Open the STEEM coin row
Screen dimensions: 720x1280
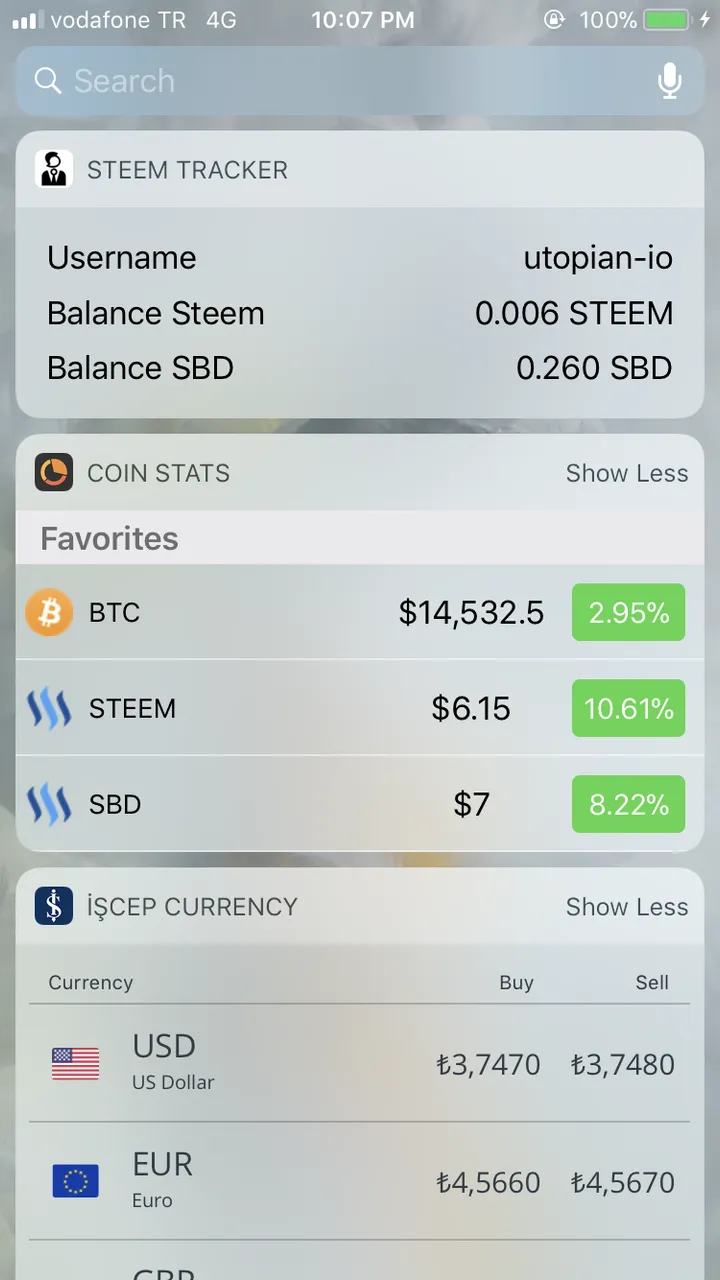coord(360,708)
